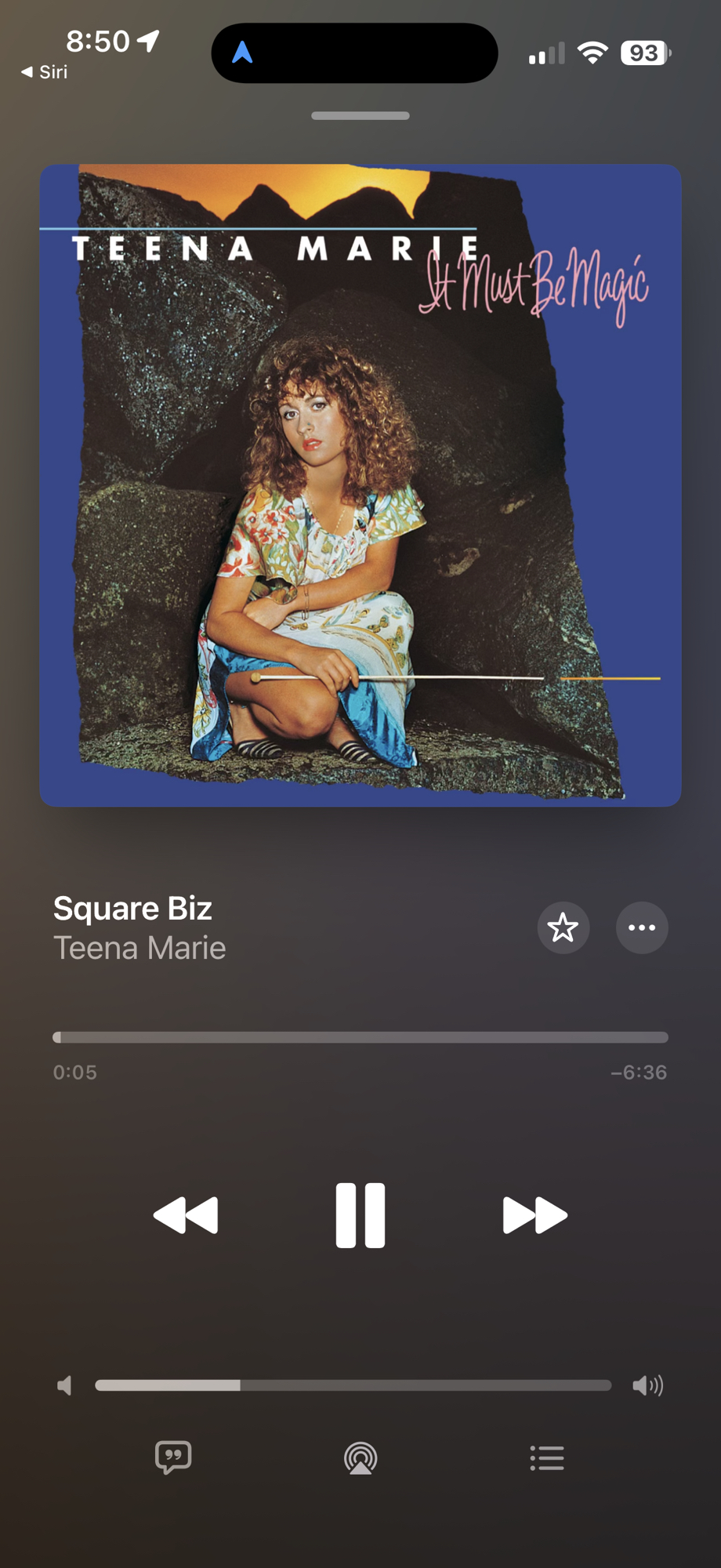The height and width of the screenshot is (1568, 721).
Task: Tap the grabber handle to minimize player
Action: [360, 116]
